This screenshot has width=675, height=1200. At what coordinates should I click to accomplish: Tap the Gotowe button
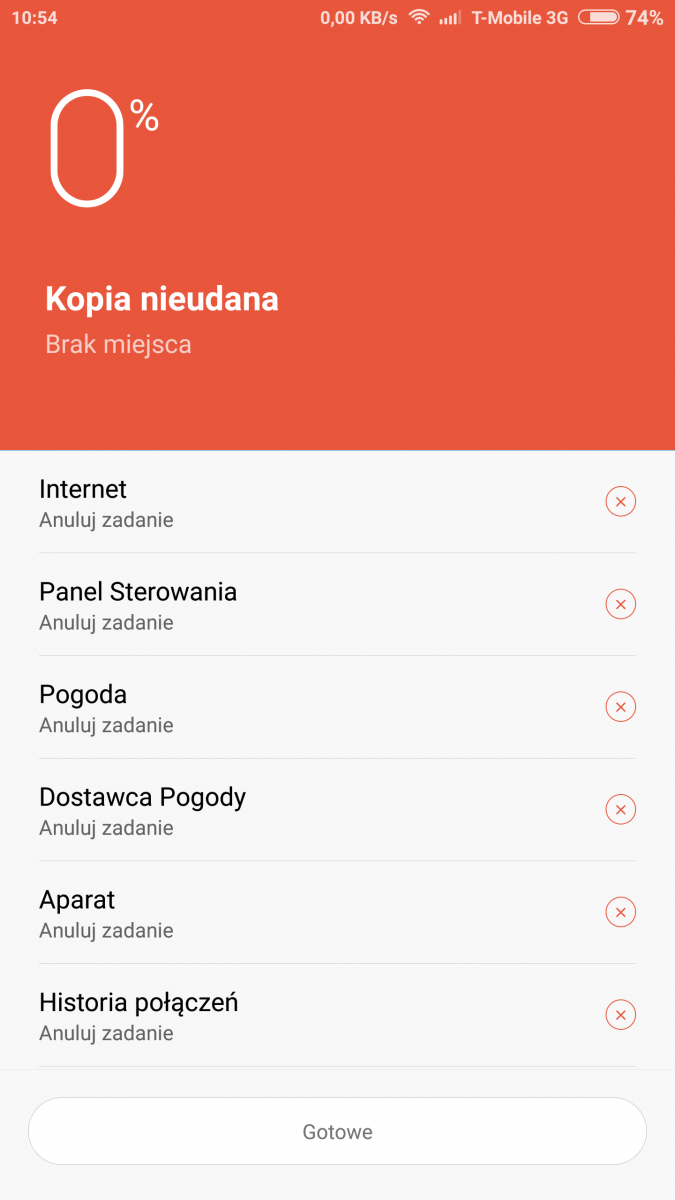coord(337,1132)
